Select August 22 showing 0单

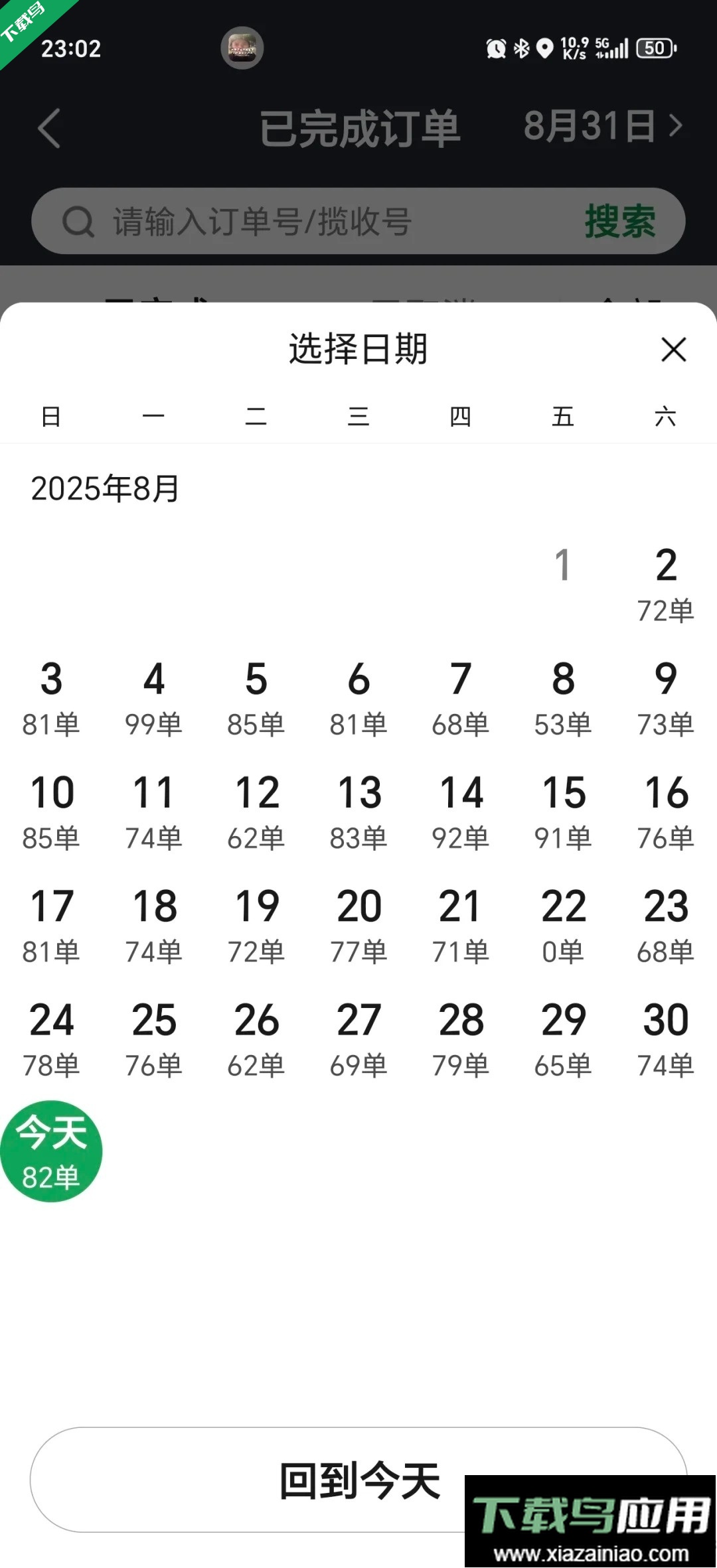click(563, 924)
